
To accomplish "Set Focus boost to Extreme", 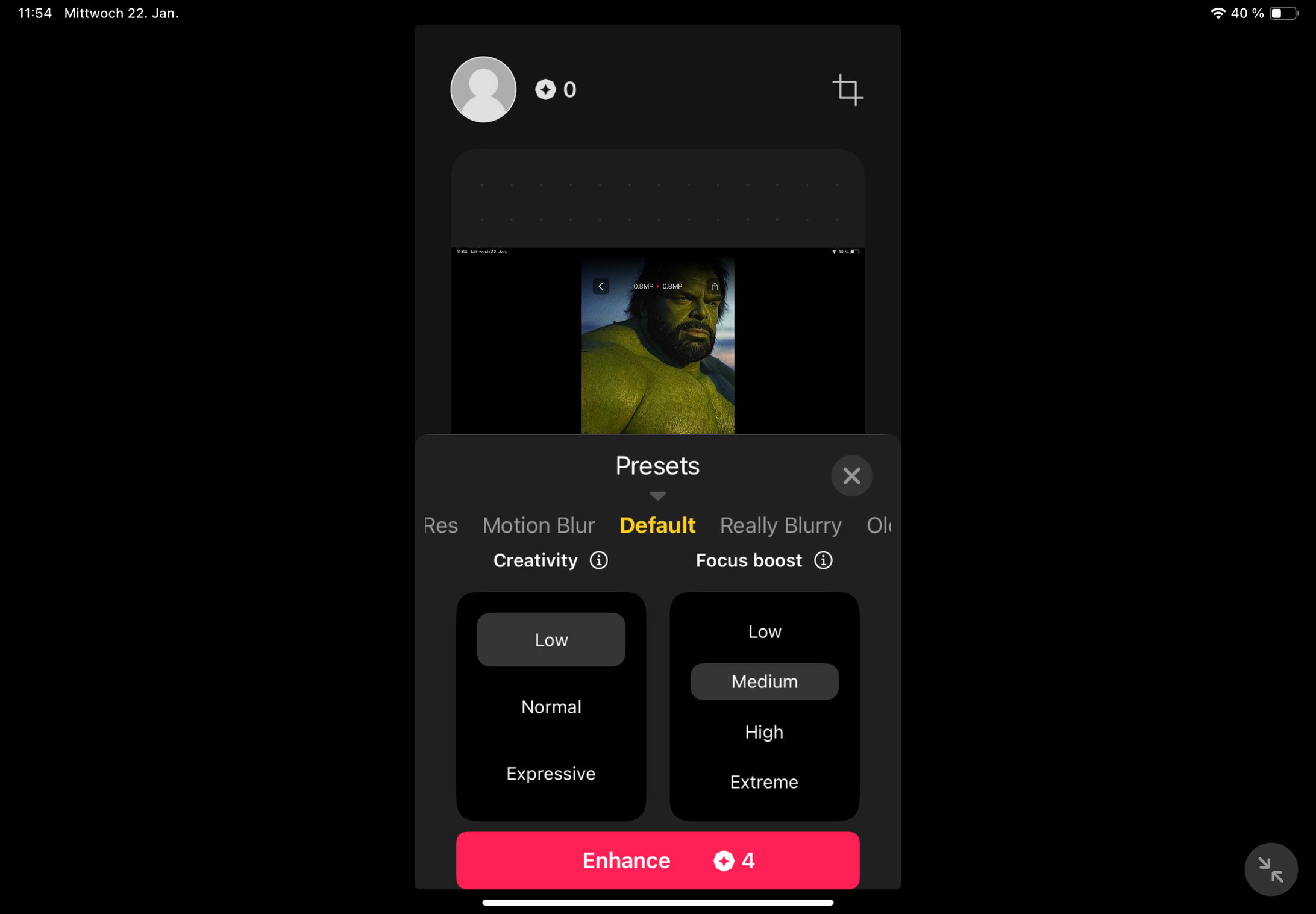I will pyautogui.click(x=764, y=781).
